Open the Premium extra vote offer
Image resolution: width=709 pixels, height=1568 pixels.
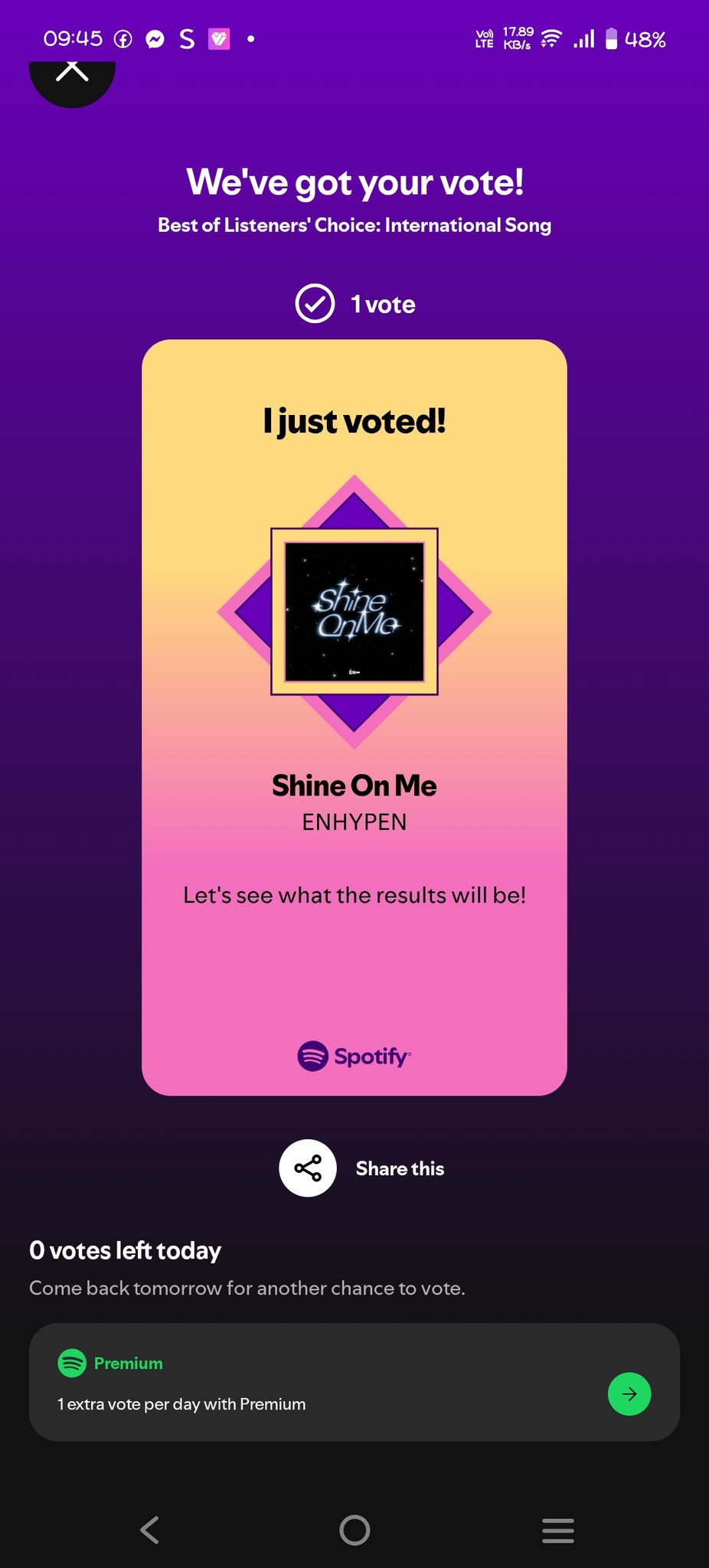(629, 1394)
